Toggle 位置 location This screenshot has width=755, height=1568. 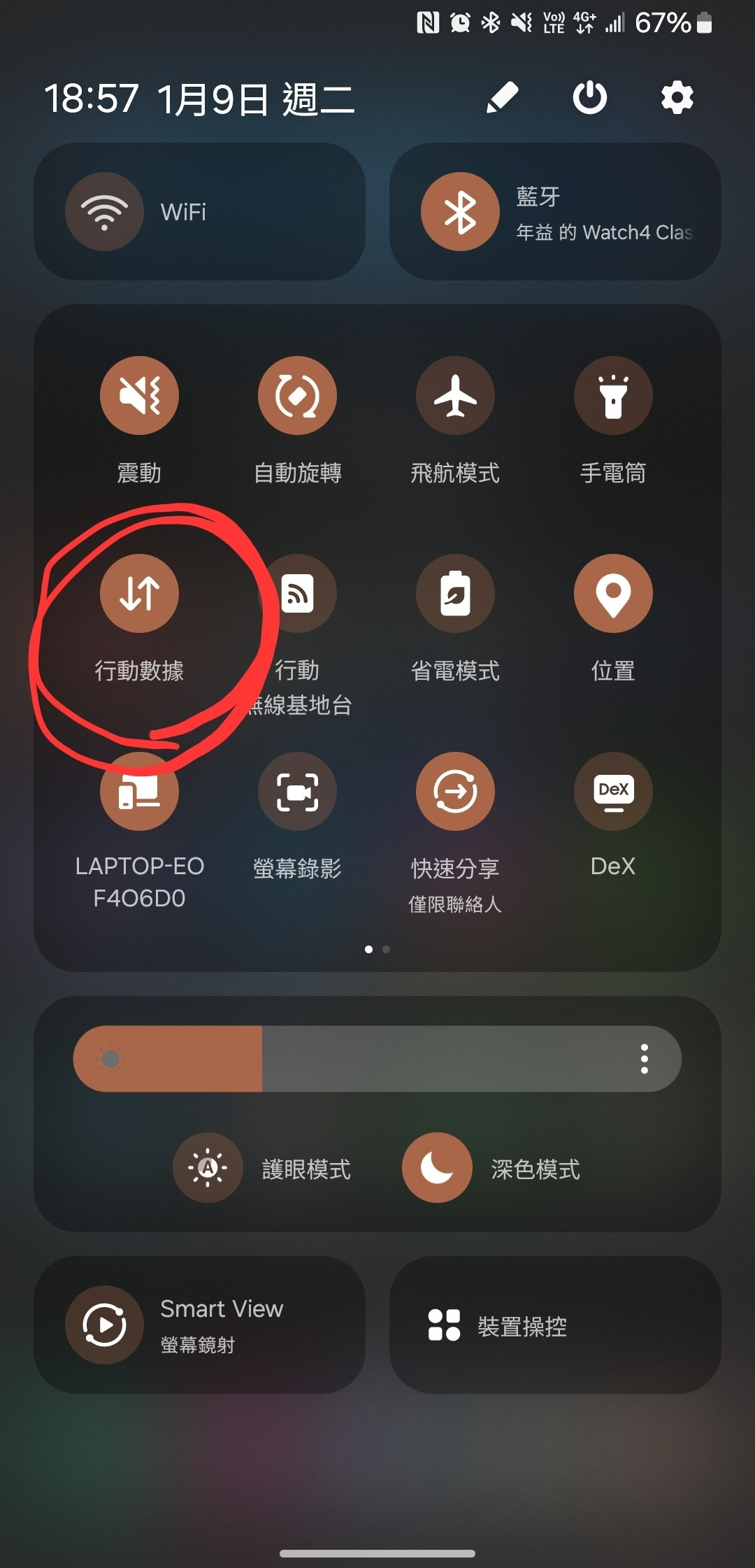[613, 594]
